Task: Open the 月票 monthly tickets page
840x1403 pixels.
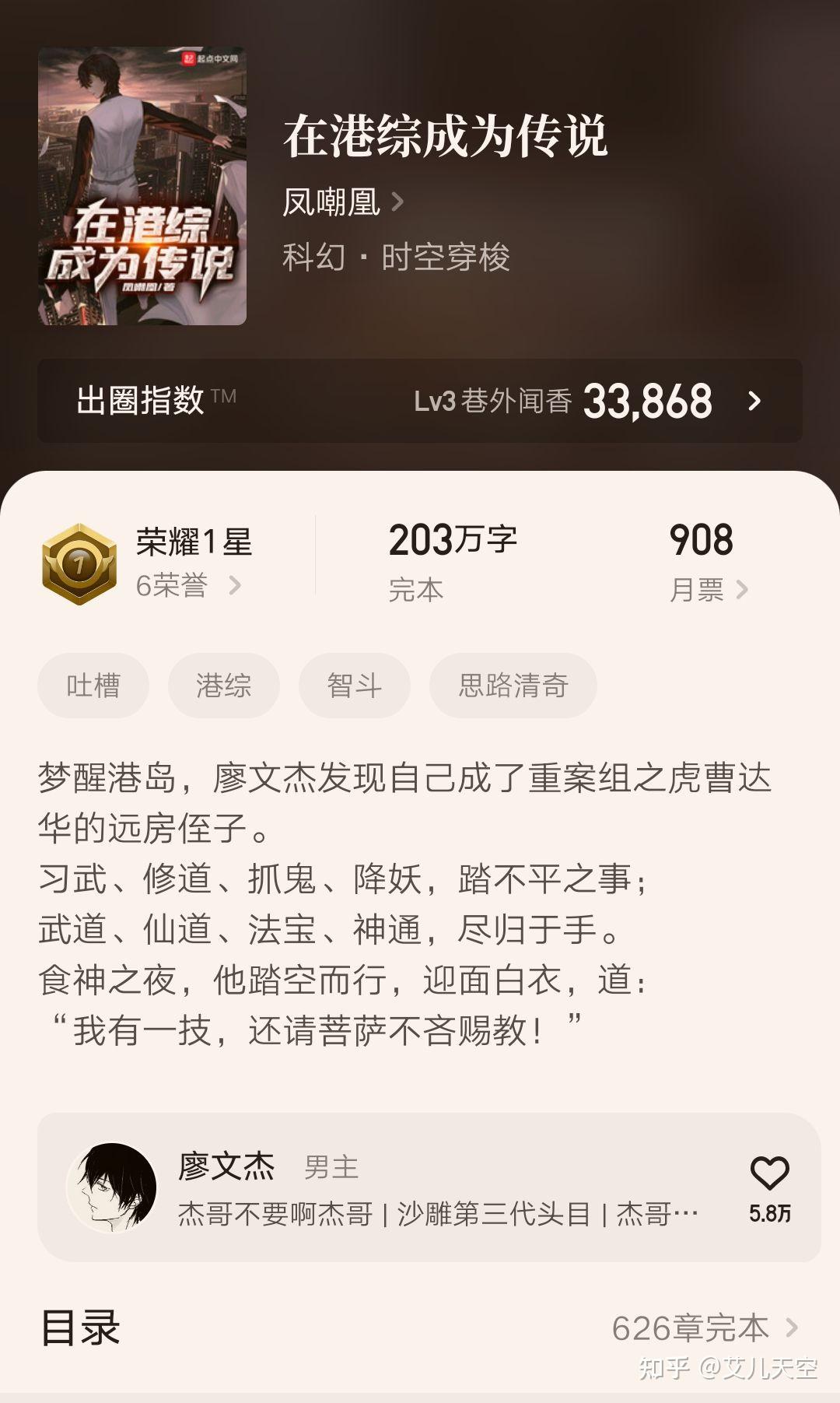Action: click(x=709, y=590)
